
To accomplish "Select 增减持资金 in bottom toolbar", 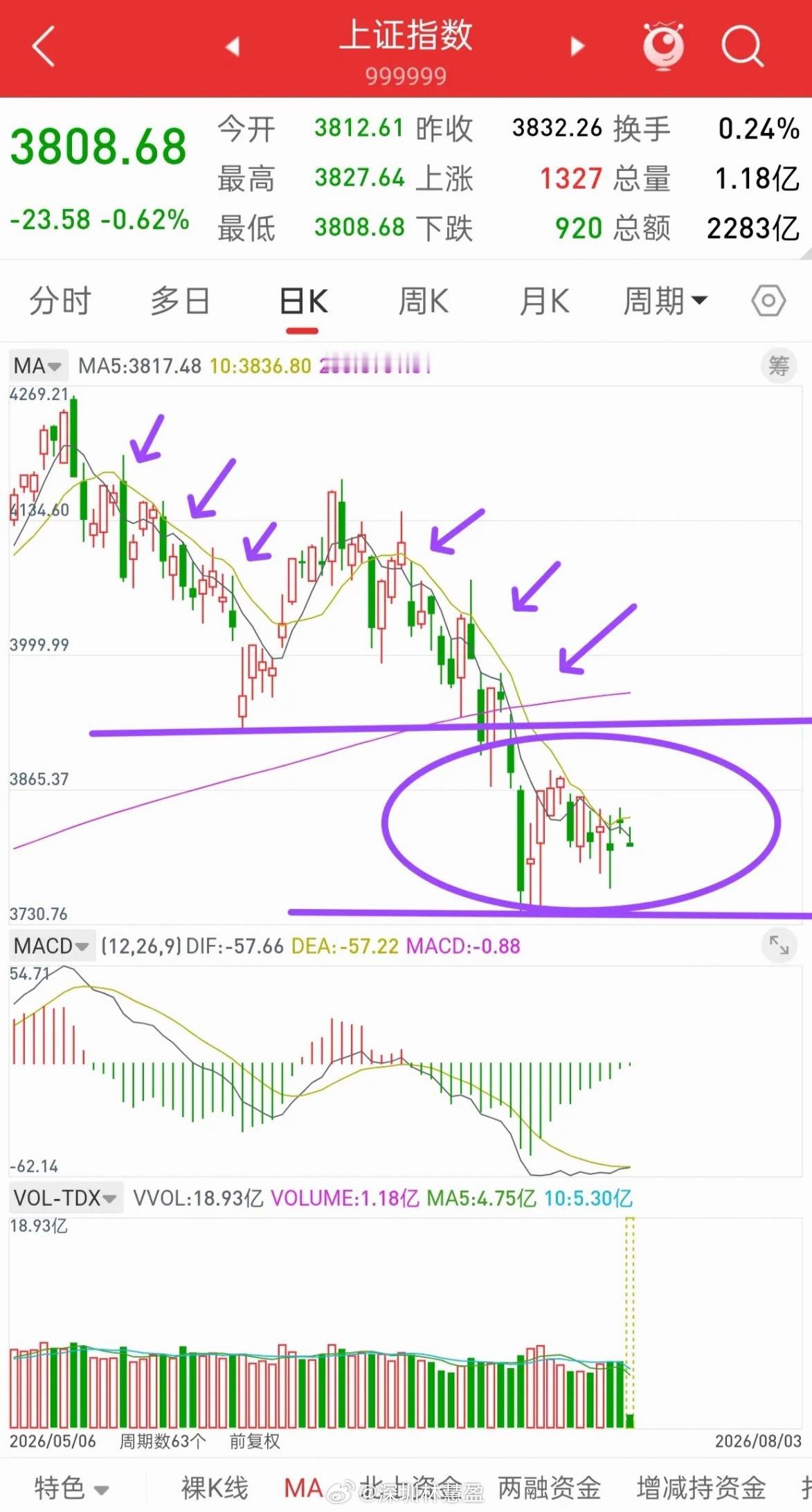I will [x=701, y=1488].
